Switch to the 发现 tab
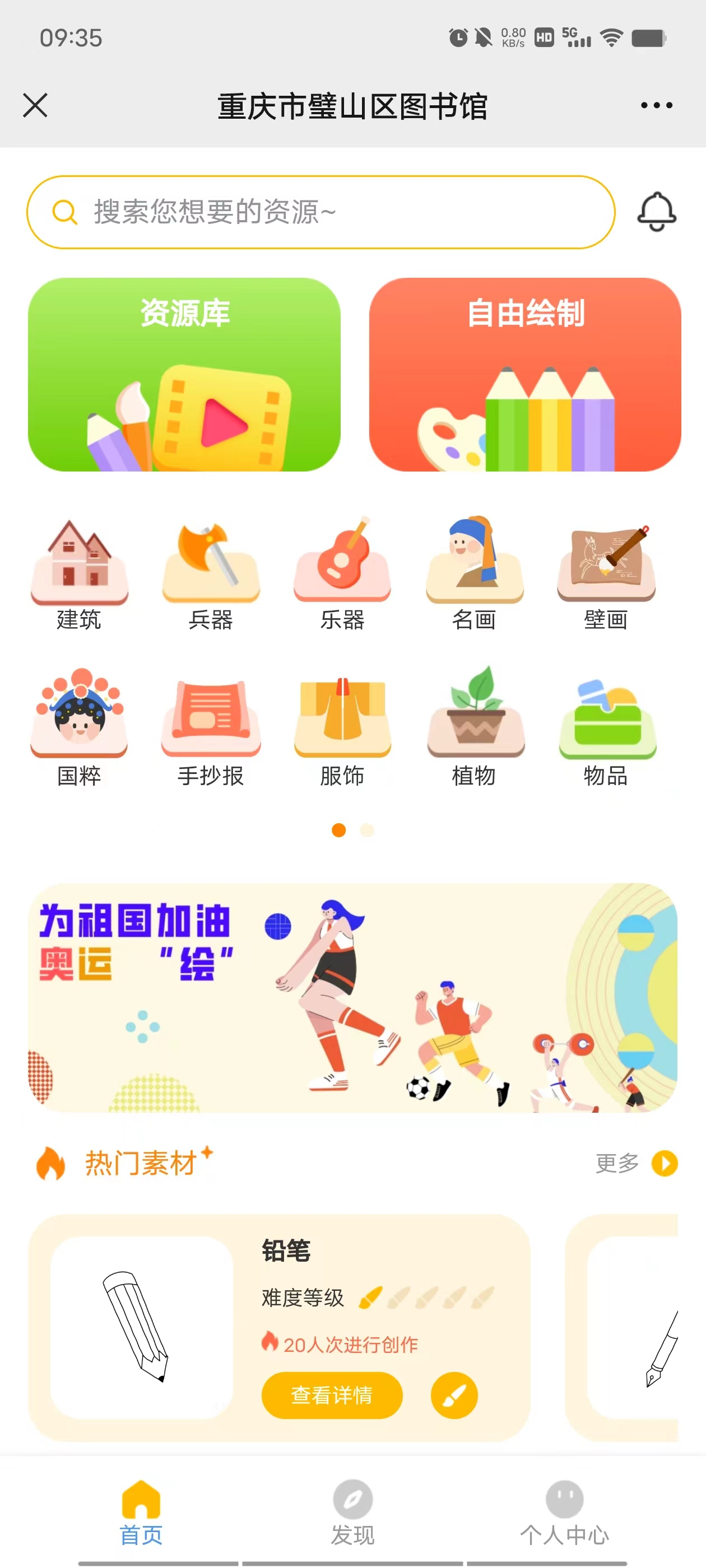This screenshot has width=706, height=1568. click(x=352, y=1512)
